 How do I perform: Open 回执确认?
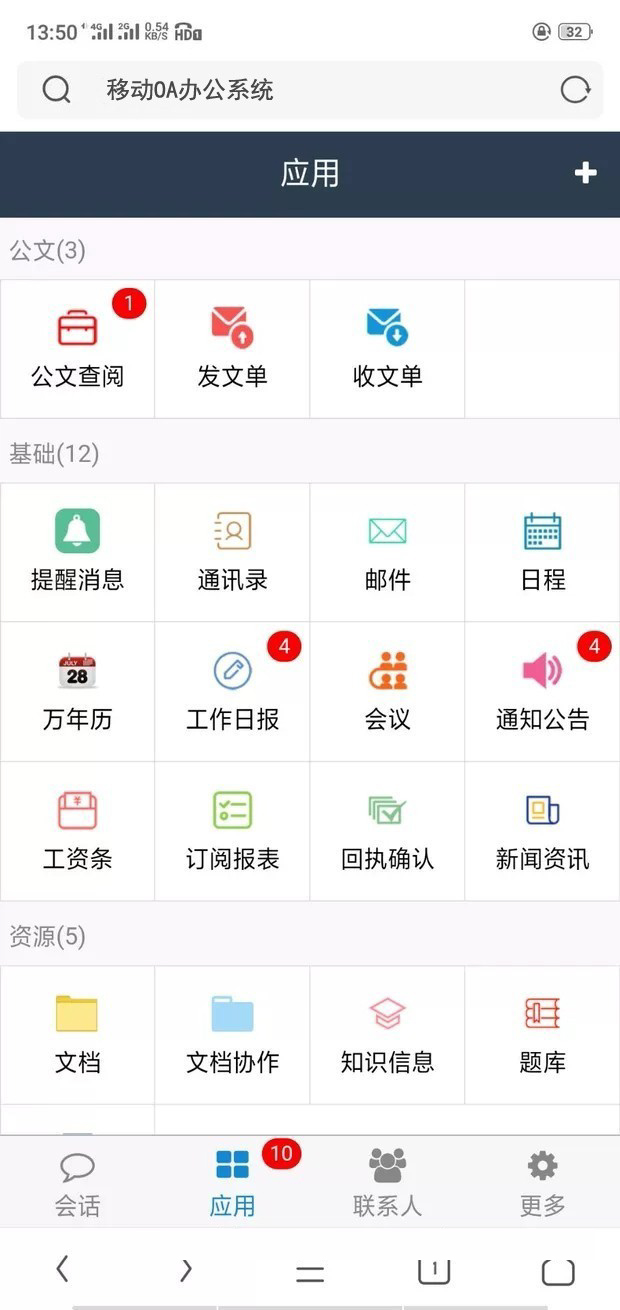[387, 830]
